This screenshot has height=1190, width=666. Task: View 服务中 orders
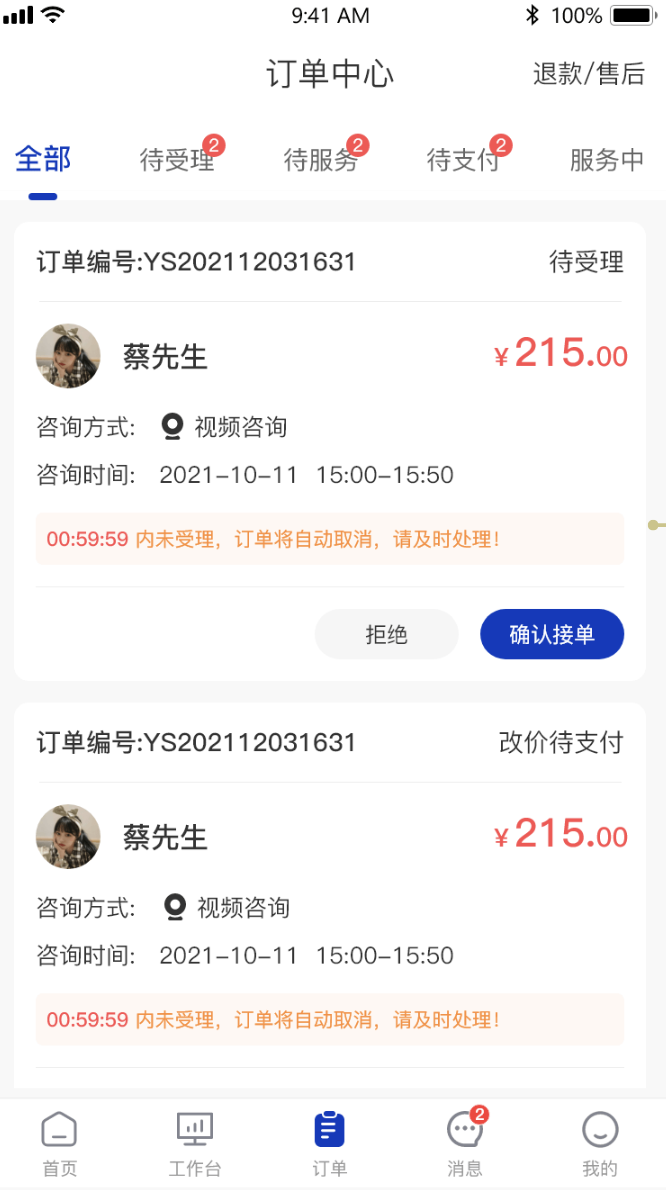coord(606,160)
